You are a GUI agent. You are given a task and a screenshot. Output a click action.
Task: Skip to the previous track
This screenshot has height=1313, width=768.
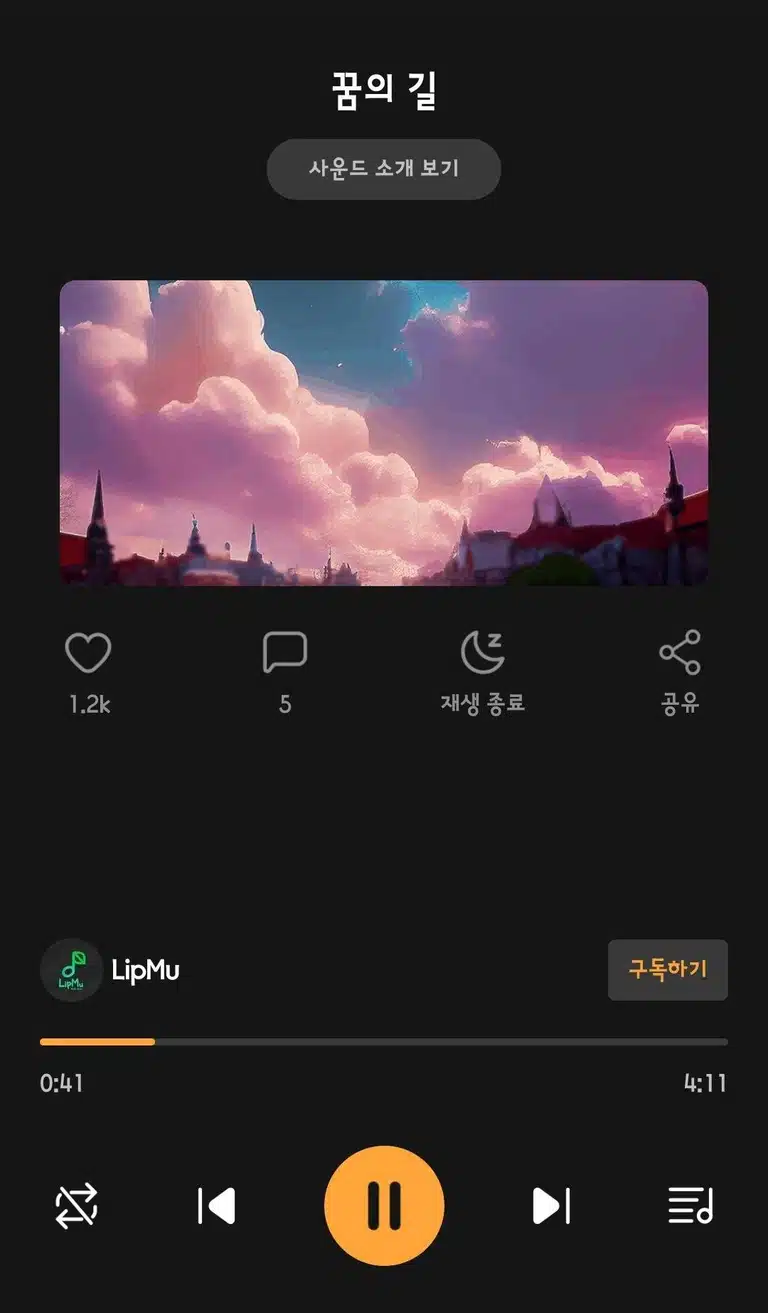tap(216, 1206)
